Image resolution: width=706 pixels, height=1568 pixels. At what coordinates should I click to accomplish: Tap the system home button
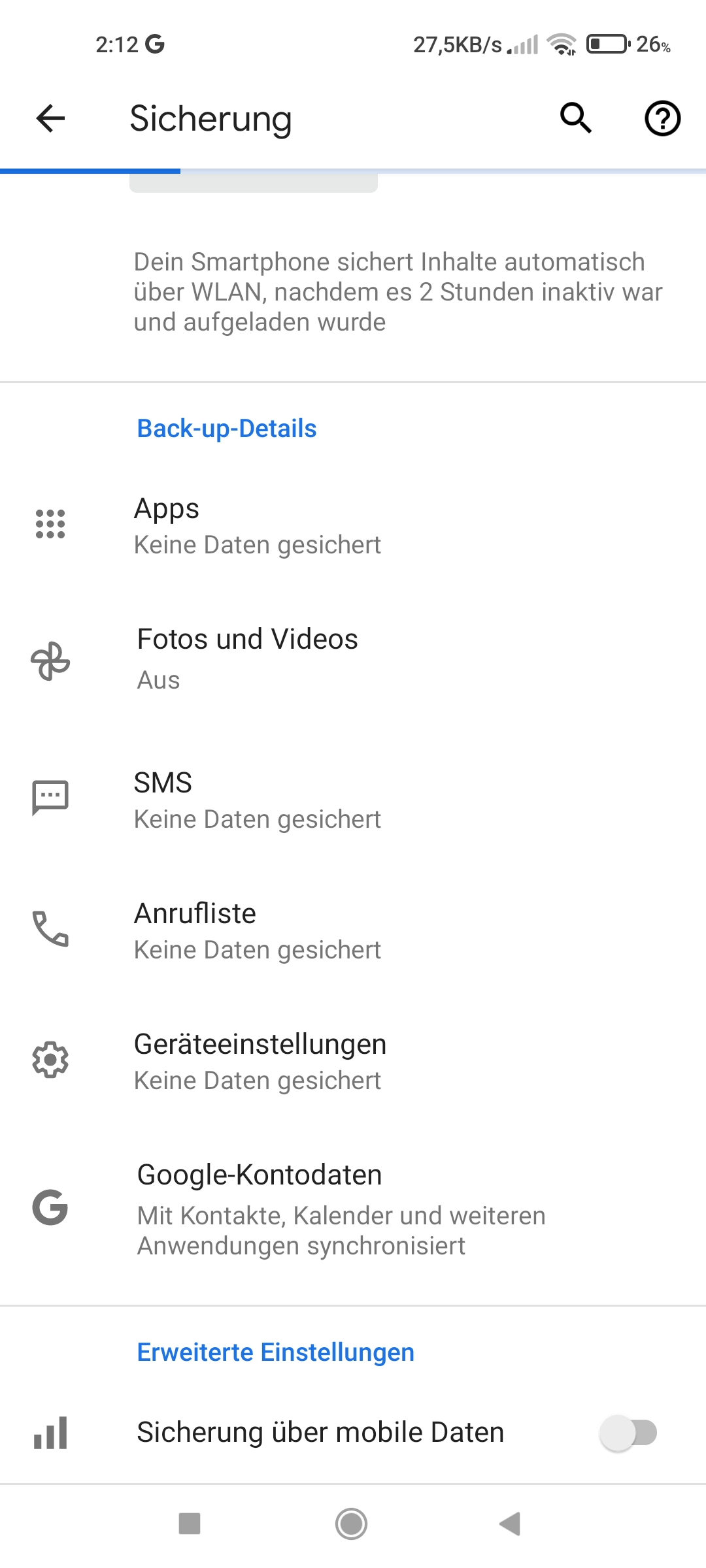(x=352, y=1524)
